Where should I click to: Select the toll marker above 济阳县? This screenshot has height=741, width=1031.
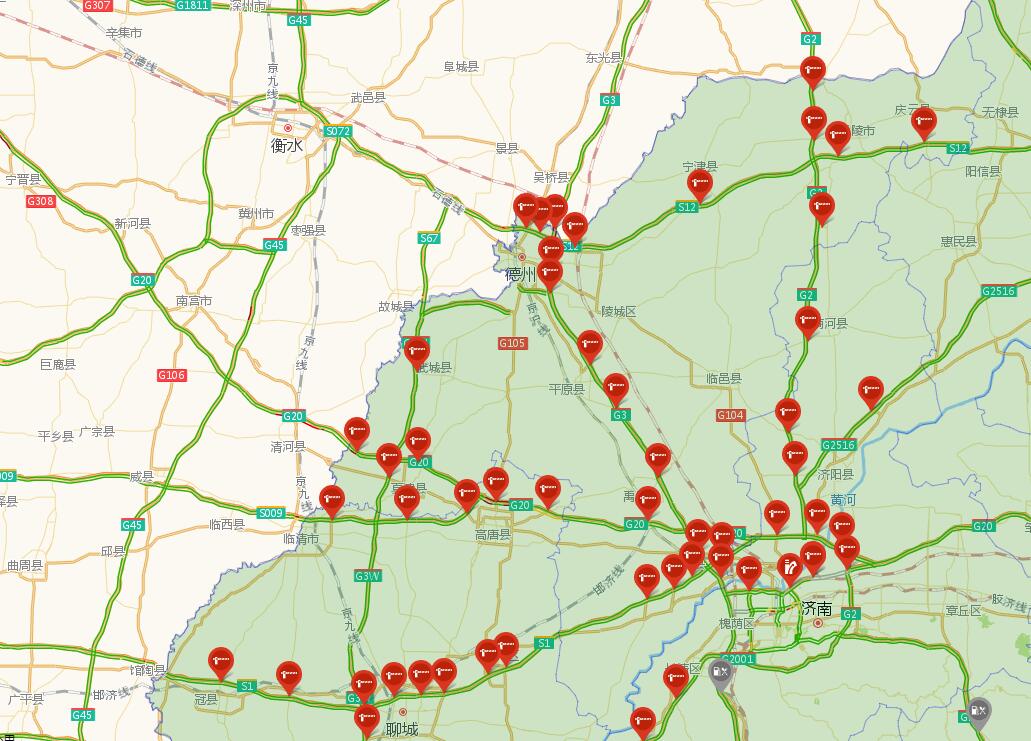point(795,455)
